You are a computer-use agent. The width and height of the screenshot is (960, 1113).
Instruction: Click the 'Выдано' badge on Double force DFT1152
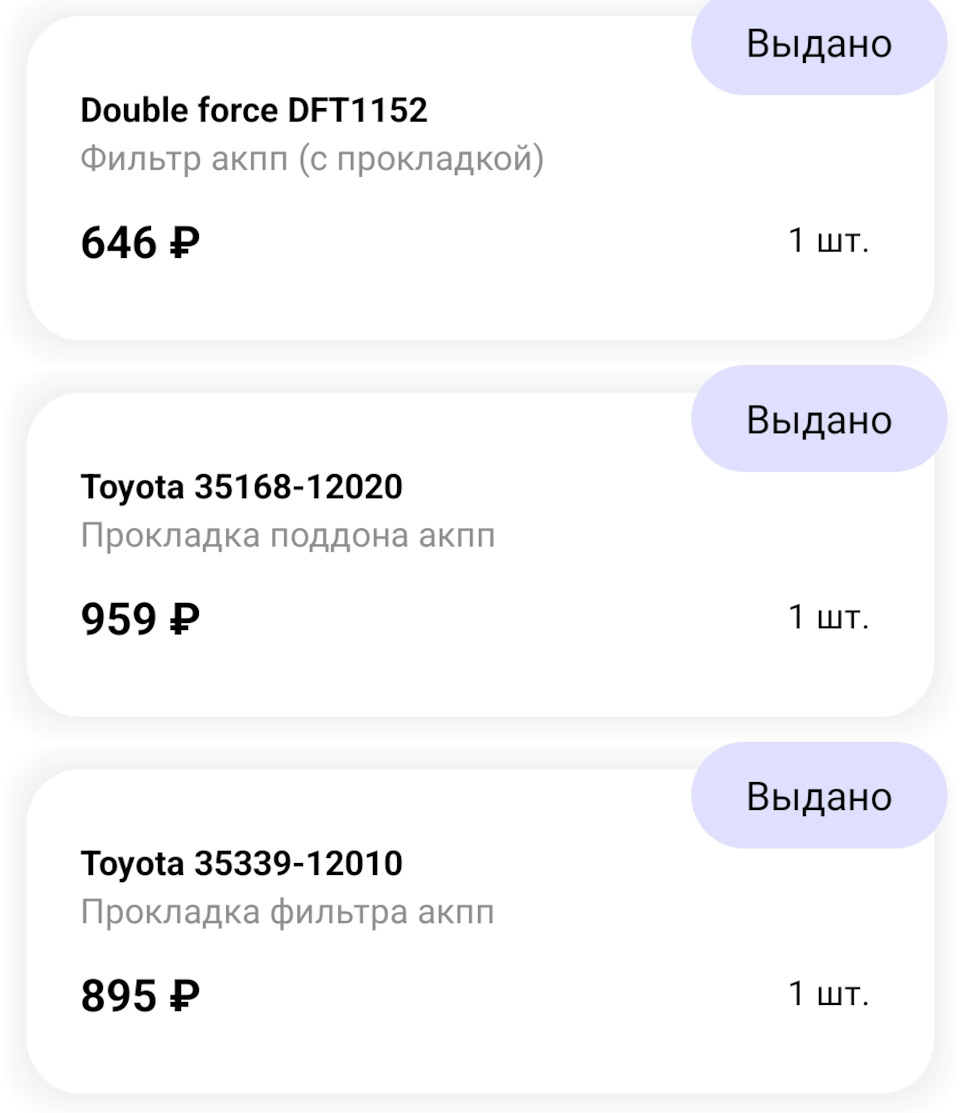[817, 44]
